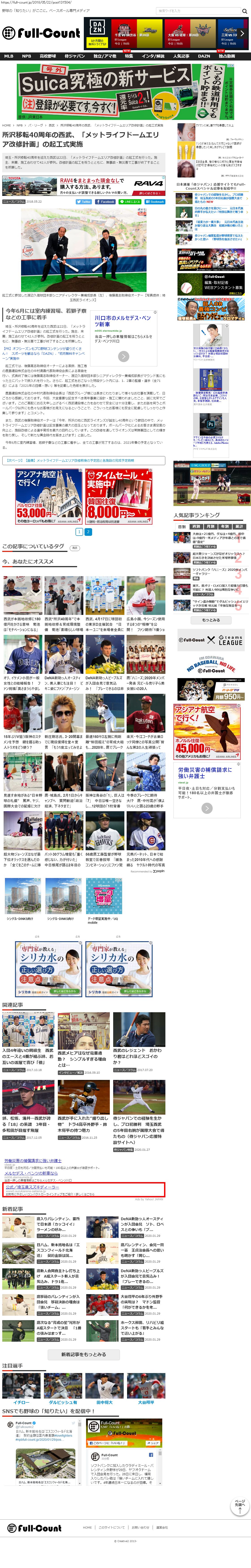Select the 高校野球 tab

coord(48,56)
